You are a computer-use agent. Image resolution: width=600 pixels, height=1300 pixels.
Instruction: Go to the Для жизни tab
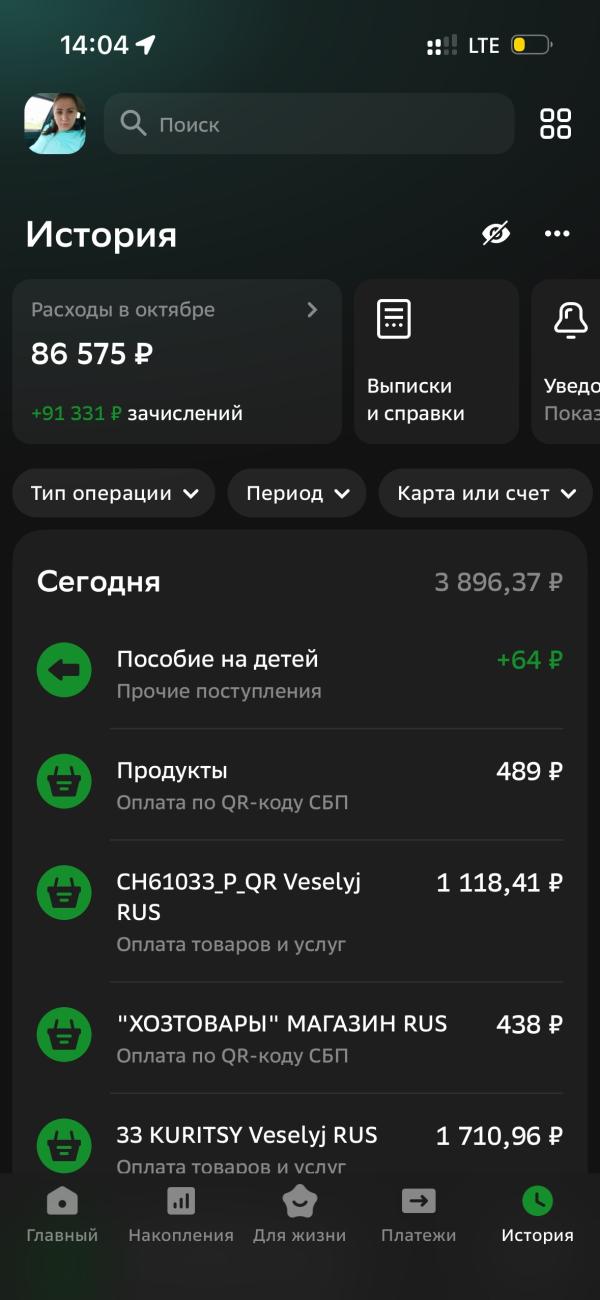pyautogui.click(x=300, y=1214)
